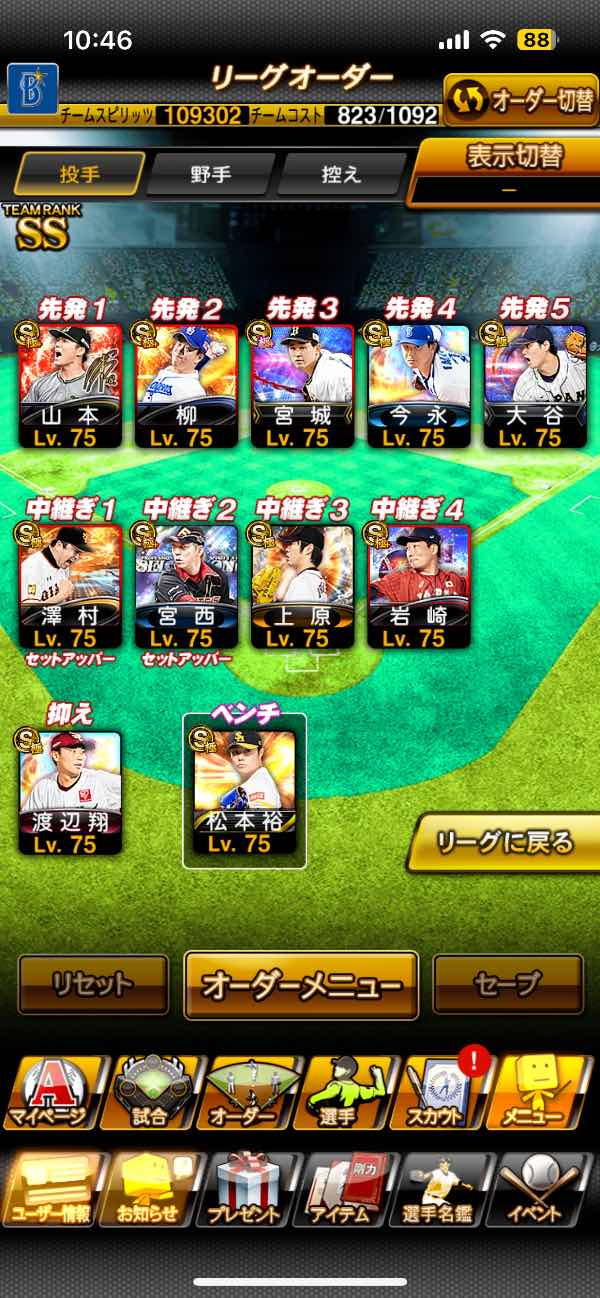This screenshot has height=1298, width=600.
Task: Return to the league with リーグに戻る
Action: [505, 843]
